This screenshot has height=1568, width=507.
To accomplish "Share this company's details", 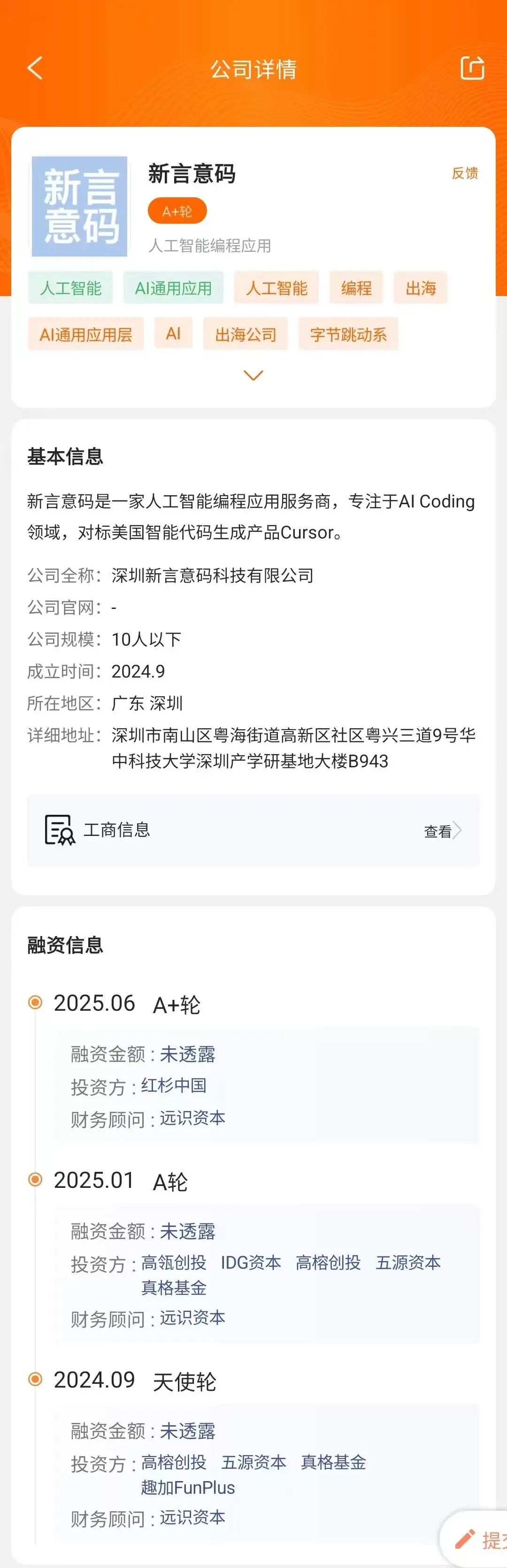I will tap(472, 68).
